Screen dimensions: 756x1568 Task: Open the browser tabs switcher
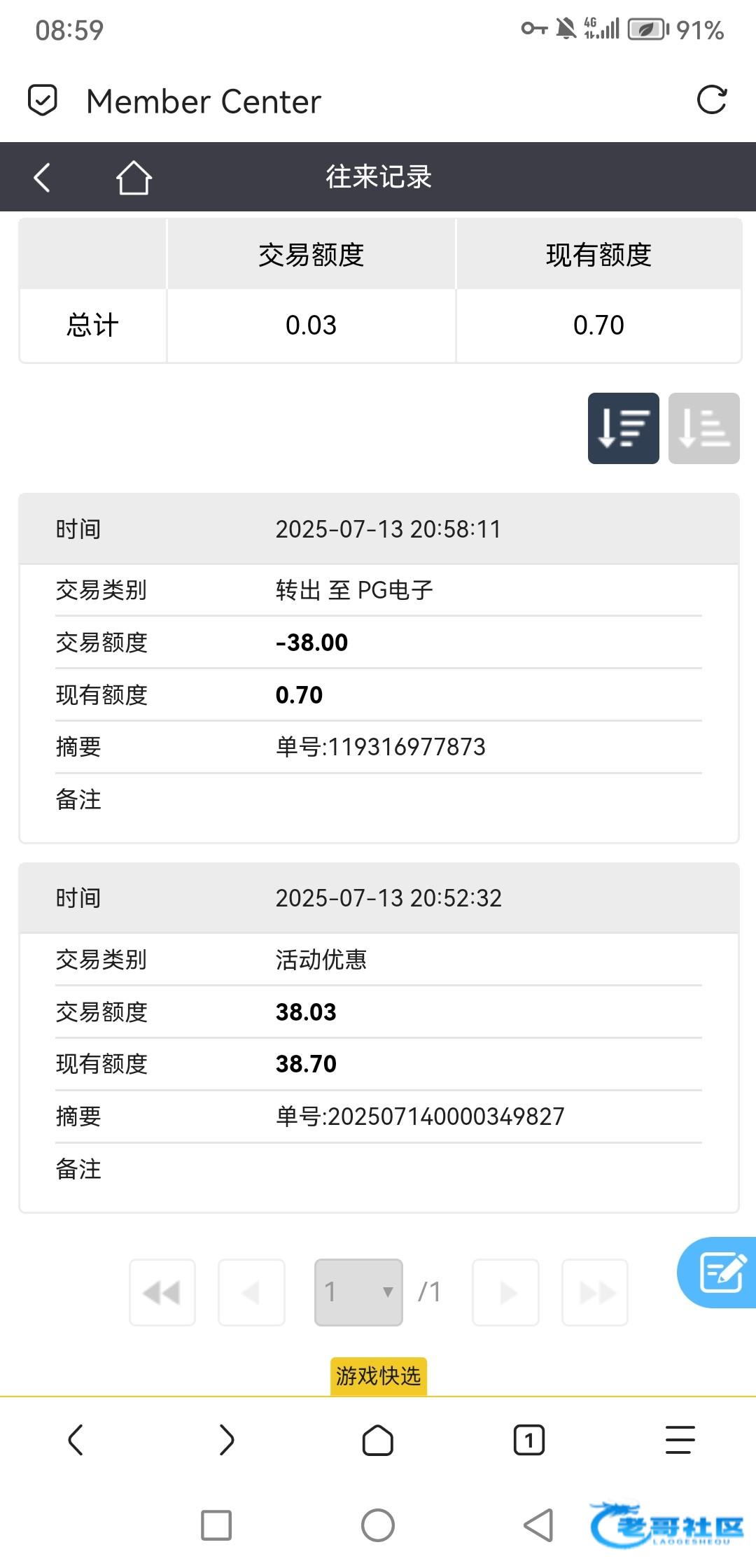pyautogui.click(x=529, y=1440)
